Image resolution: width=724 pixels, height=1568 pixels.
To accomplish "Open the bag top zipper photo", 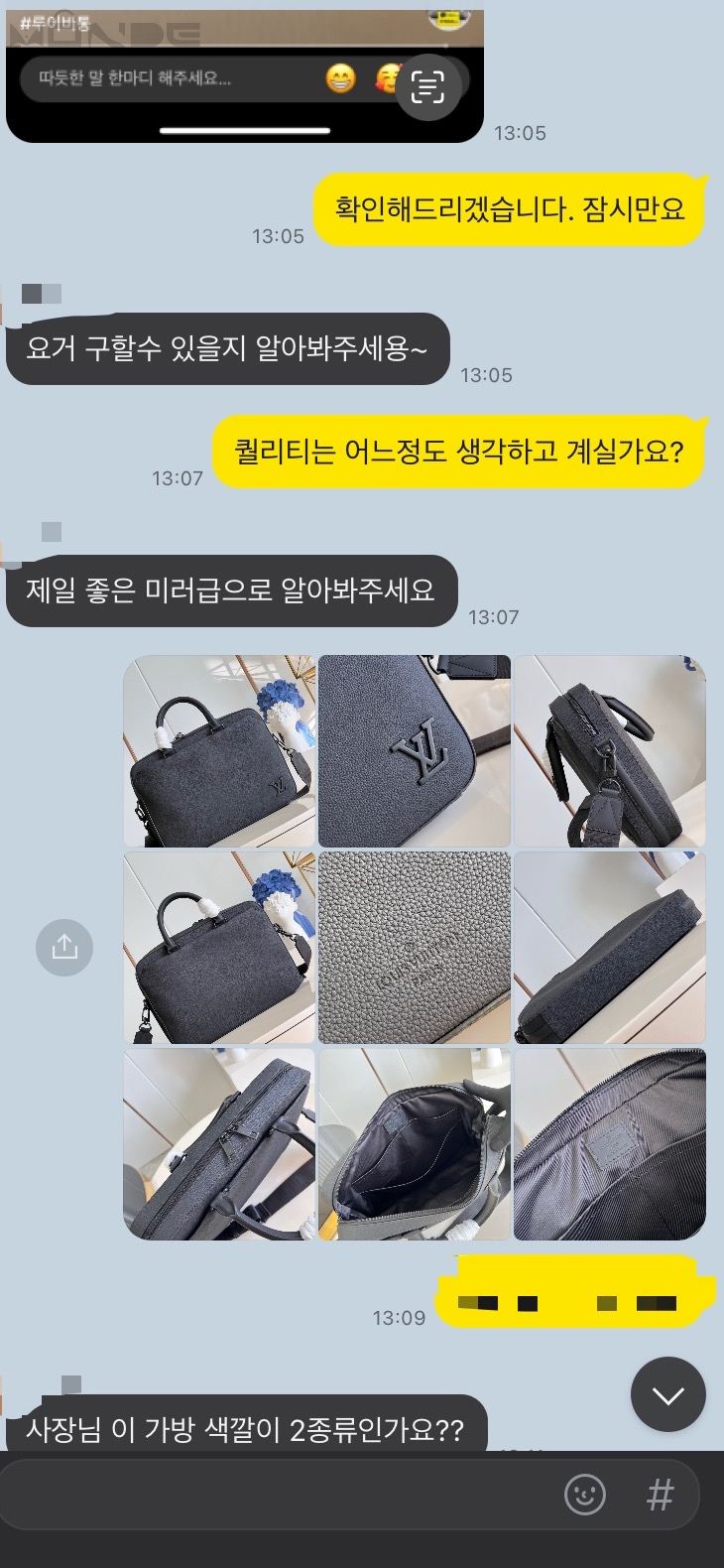I will point(219,1143).
